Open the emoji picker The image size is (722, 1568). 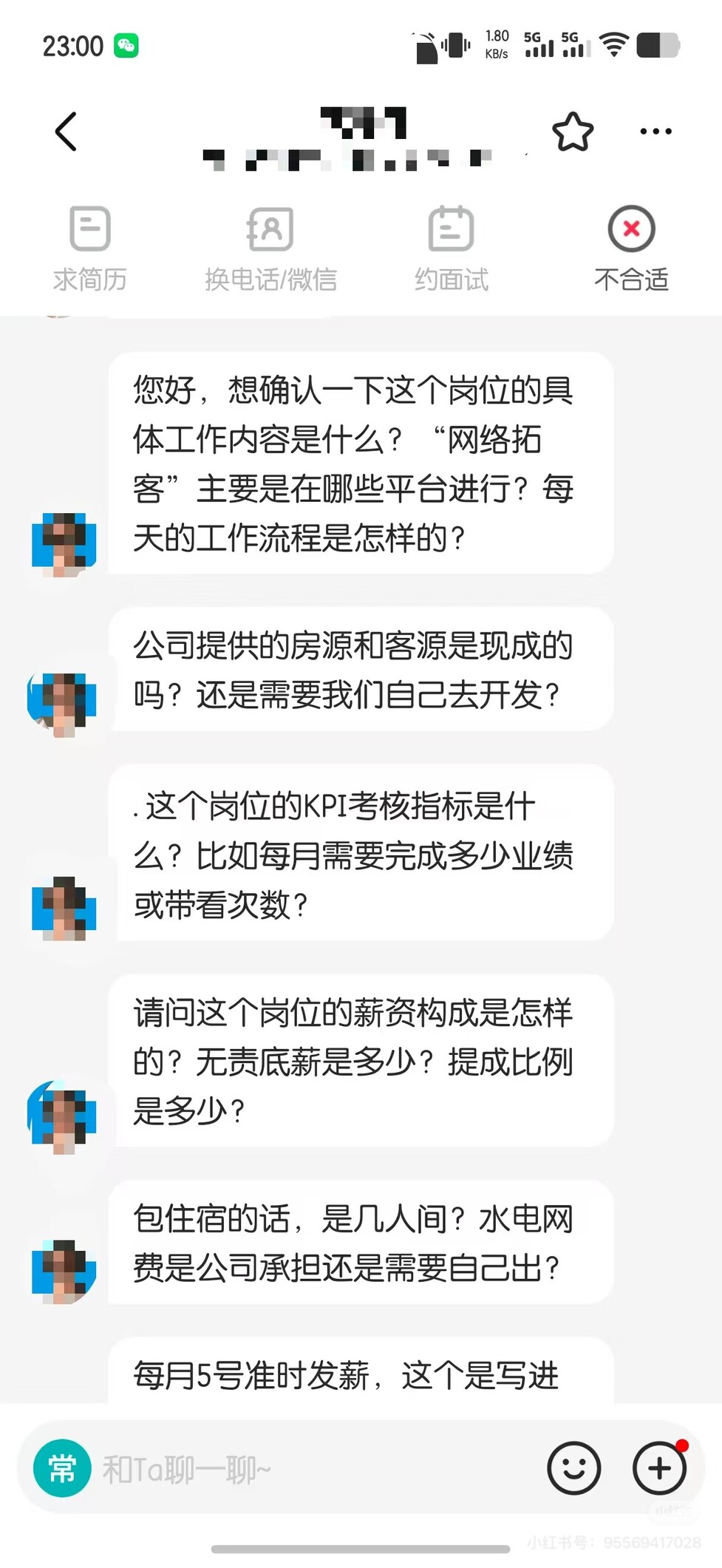point(573,1468)
